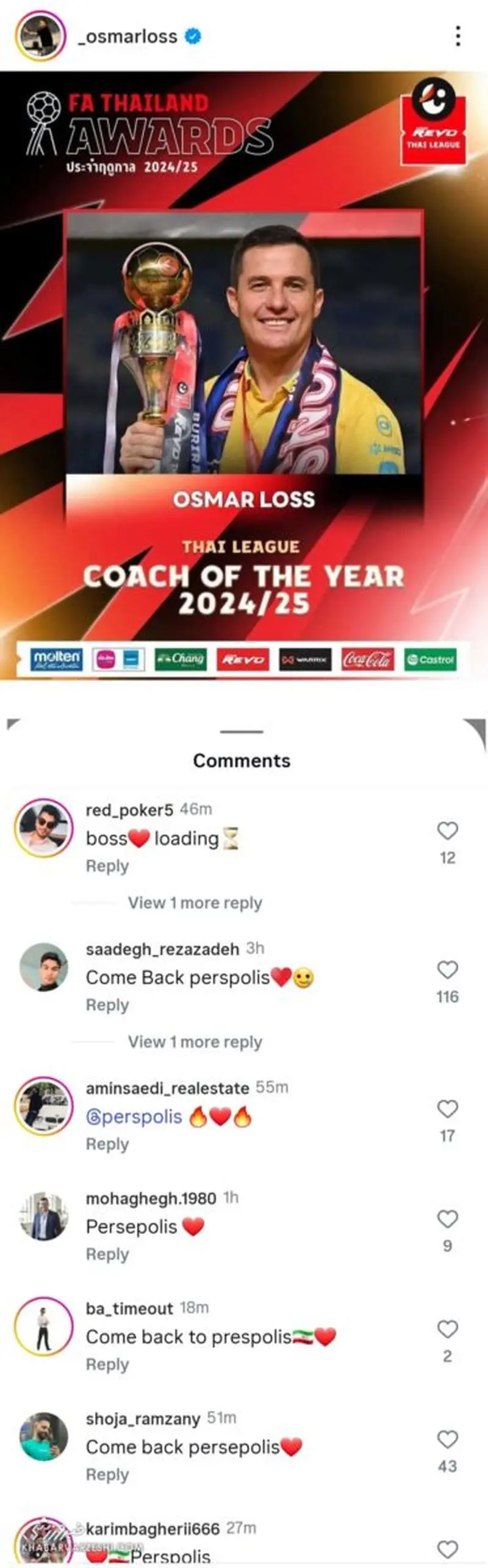Image resolution: width=488 pixels, height=1568 pixels.
Task: Reply to mohaghegh.1980's comment
Action: (107, 1254)
